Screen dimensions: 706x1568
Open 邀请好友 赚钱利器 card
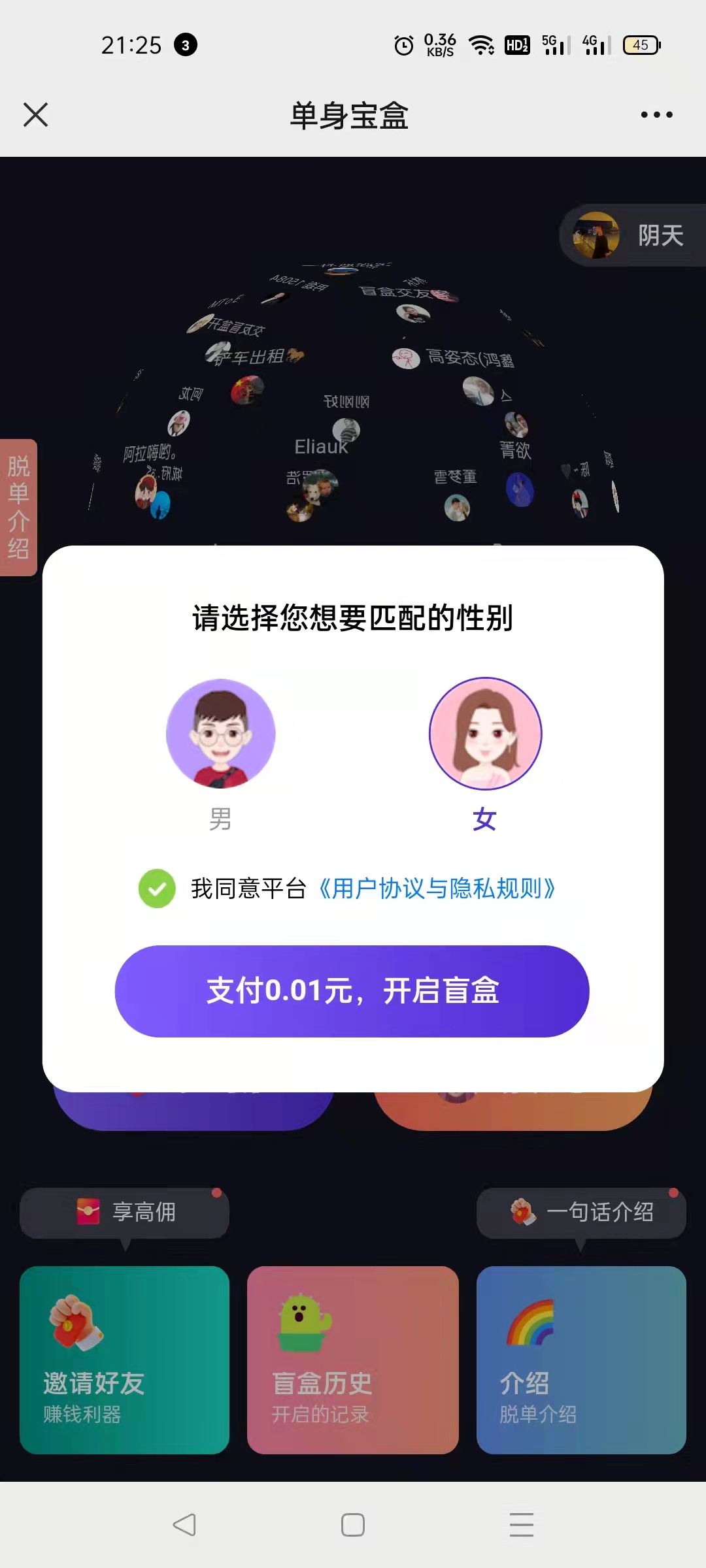(124, 1360)
